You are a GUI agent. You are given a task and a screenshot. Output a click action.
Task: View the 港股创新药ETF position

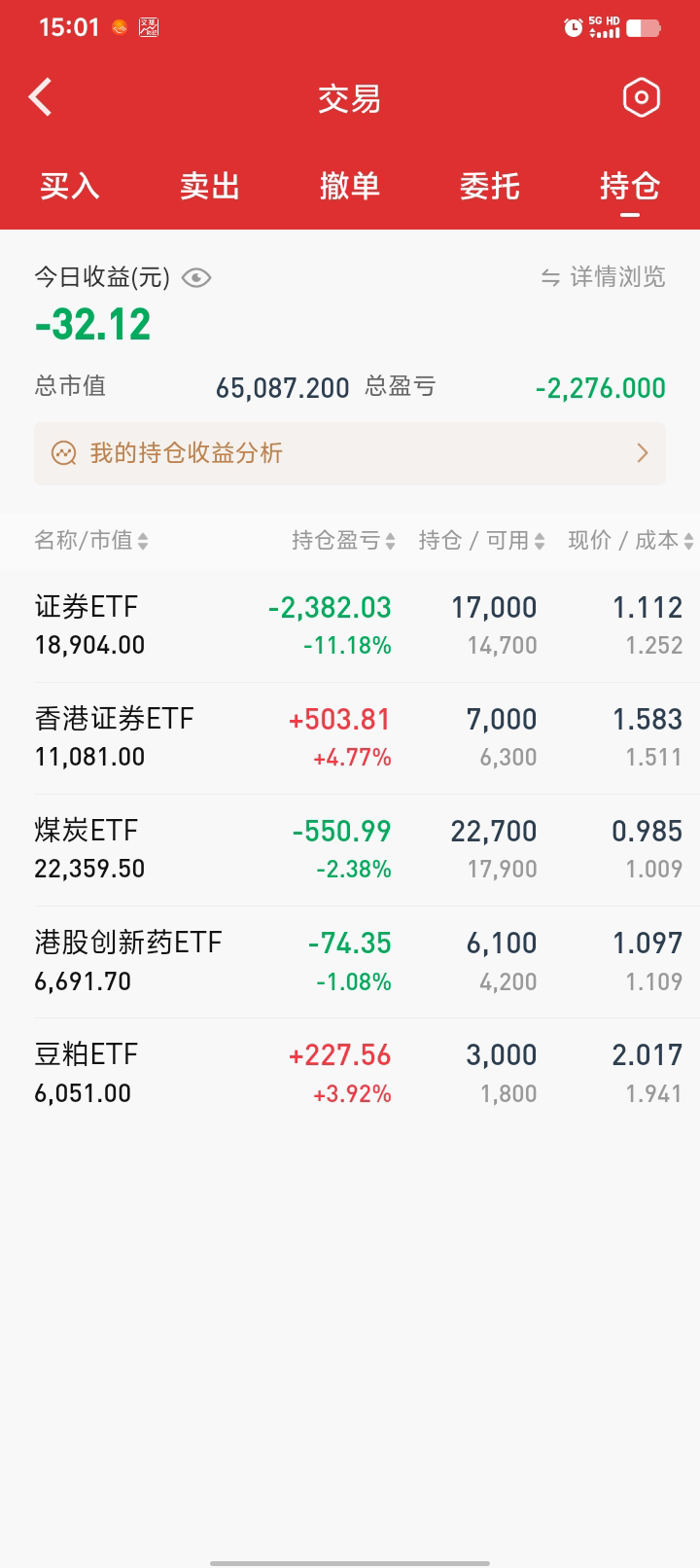point(349,961)
